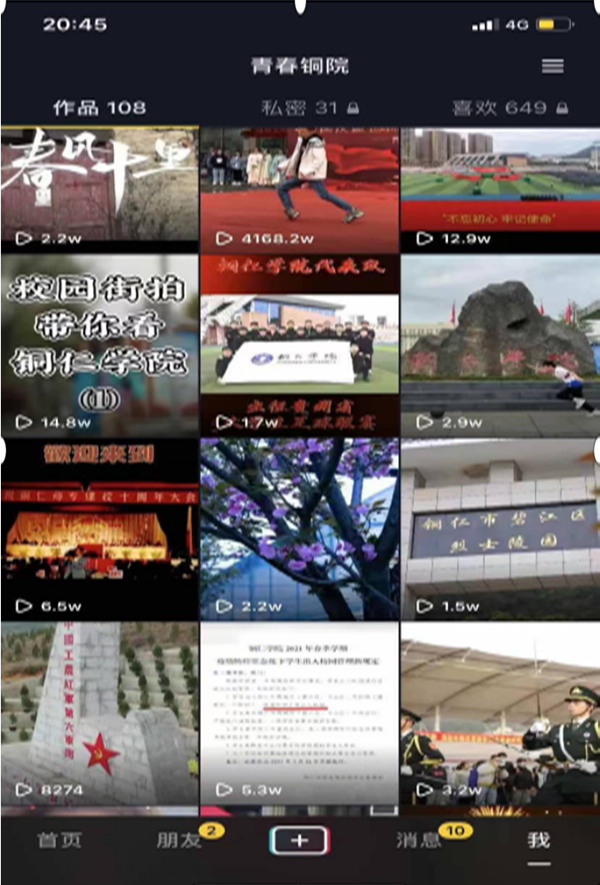
Task: Open the video with 12.9w plays
Action: pyautogui.click(x=500, y=188)
